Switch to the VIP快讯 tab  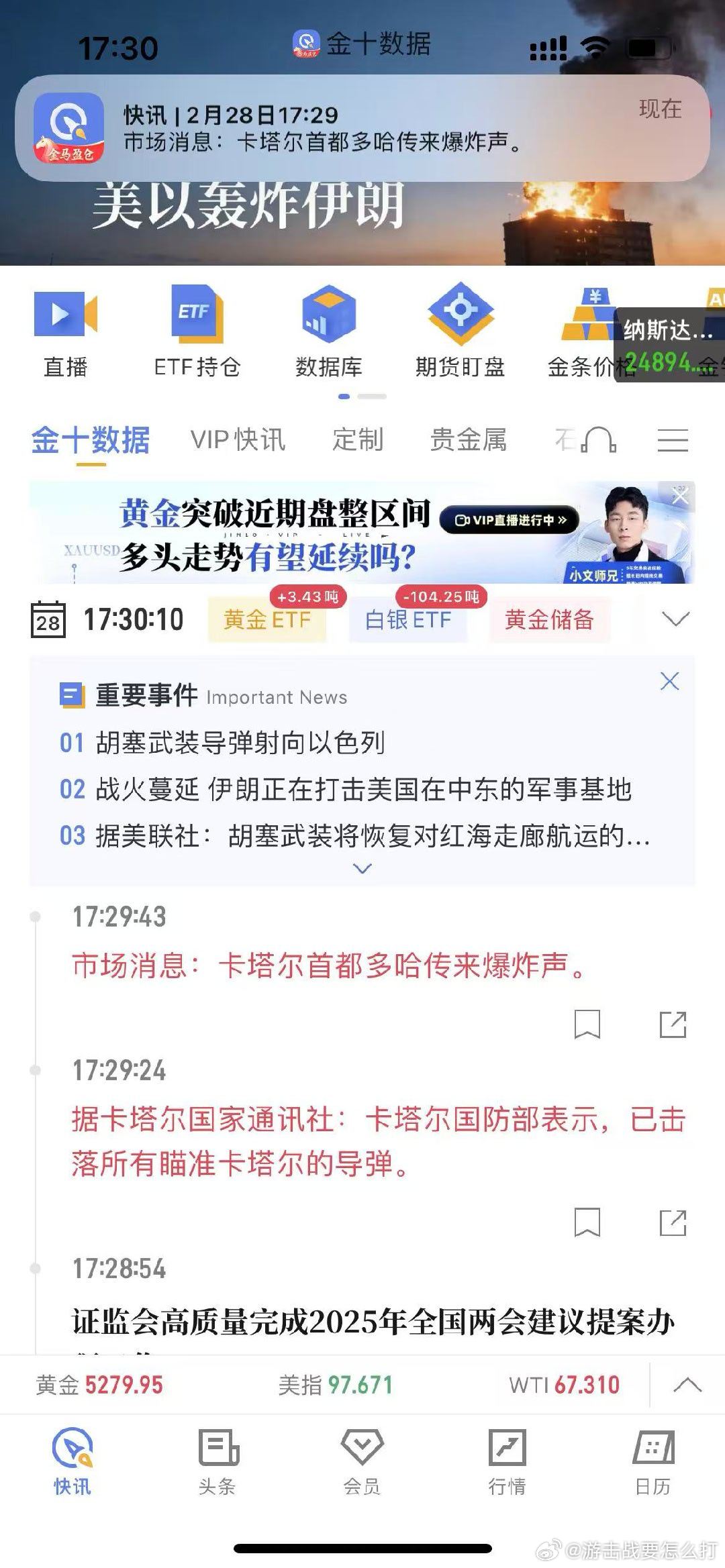pyautogui.click(x=238, y=440)
